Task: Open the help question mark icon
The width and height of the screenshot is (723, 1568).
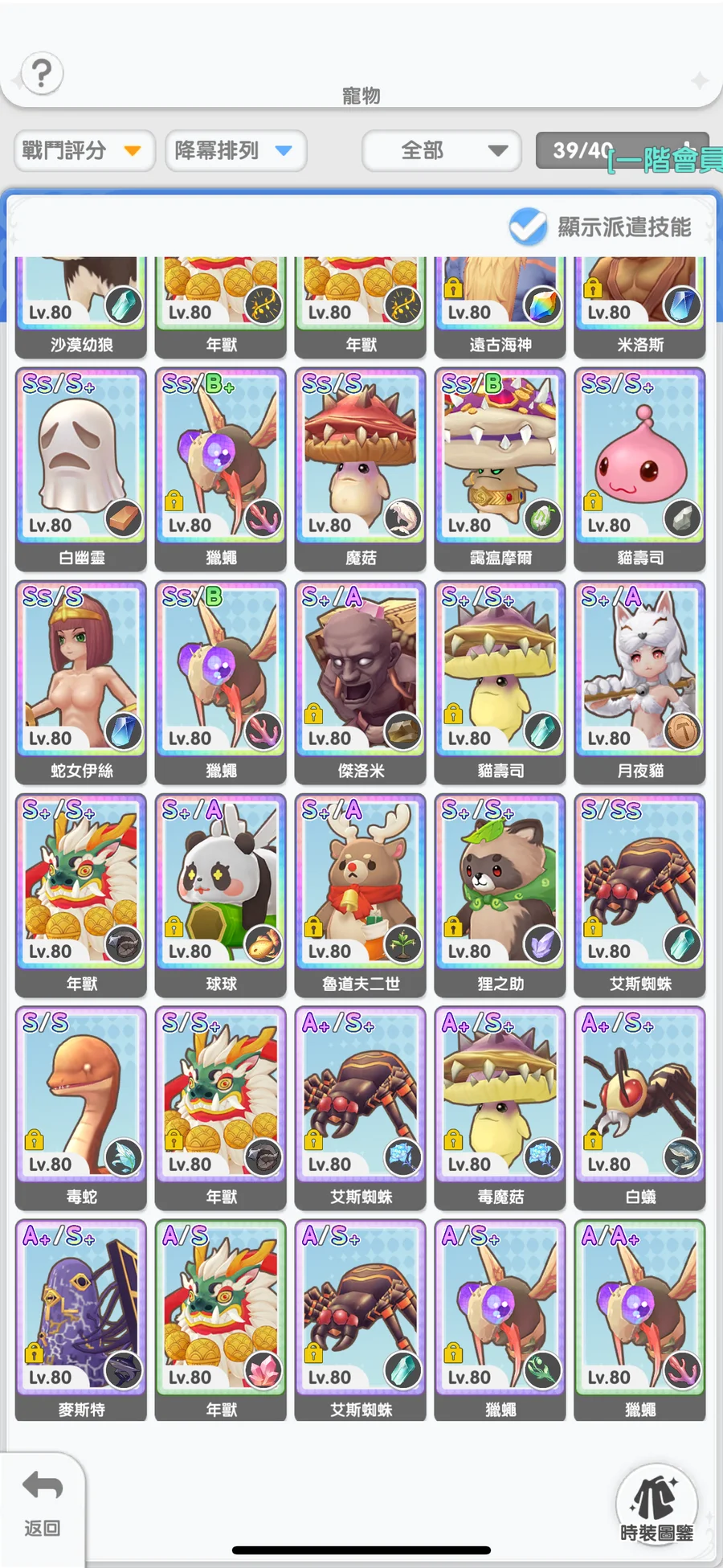Action: click(42, 74)
